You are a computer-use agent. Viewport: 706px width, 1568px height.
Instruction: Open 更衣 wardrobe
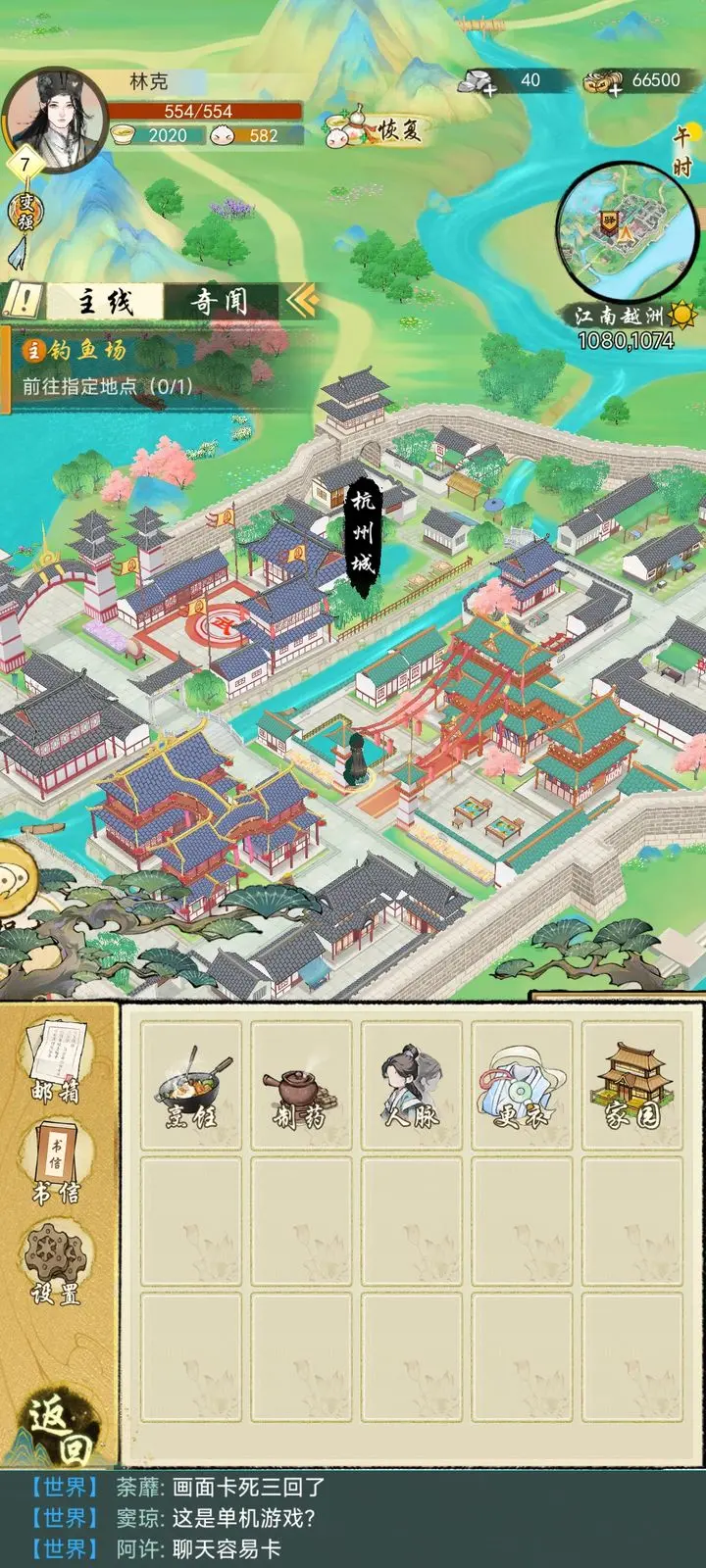tap(521, 1086)
